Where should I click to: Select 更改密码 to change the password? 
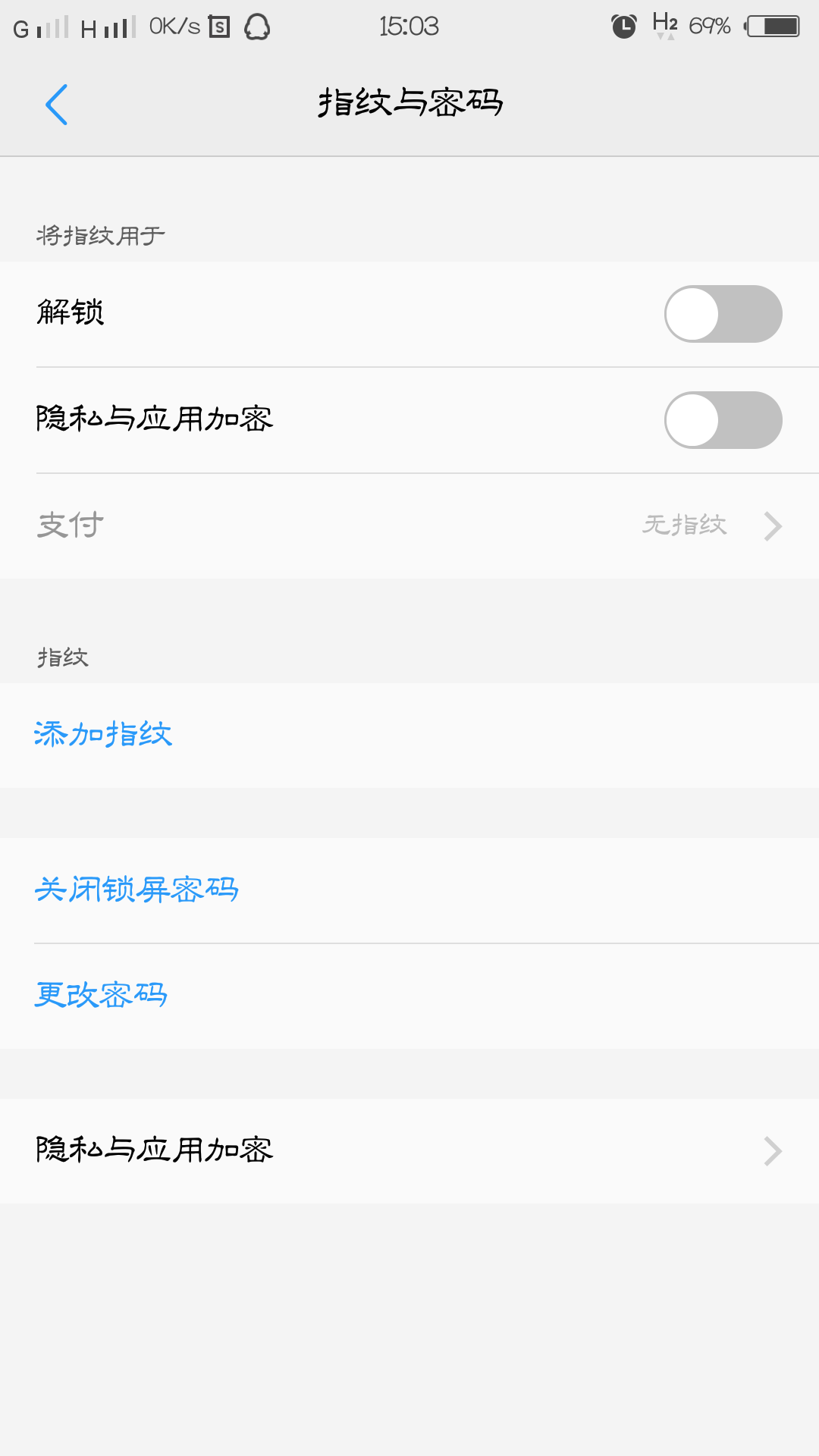(x=100, y=994)
